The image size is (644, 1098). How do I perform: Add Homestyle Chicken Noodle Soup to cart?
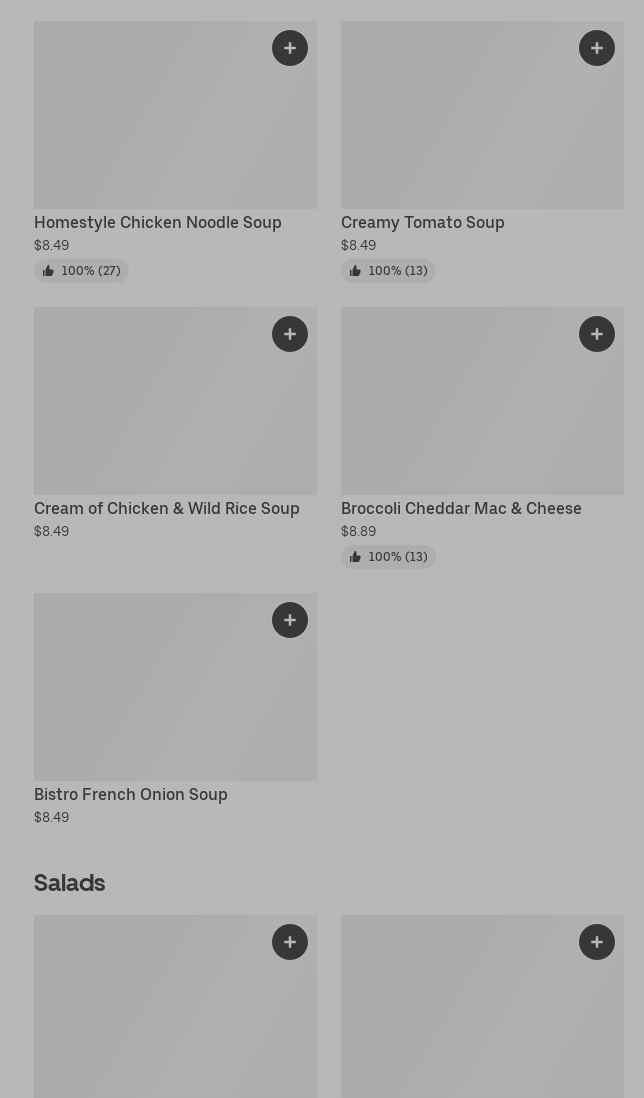pos(290,48)
